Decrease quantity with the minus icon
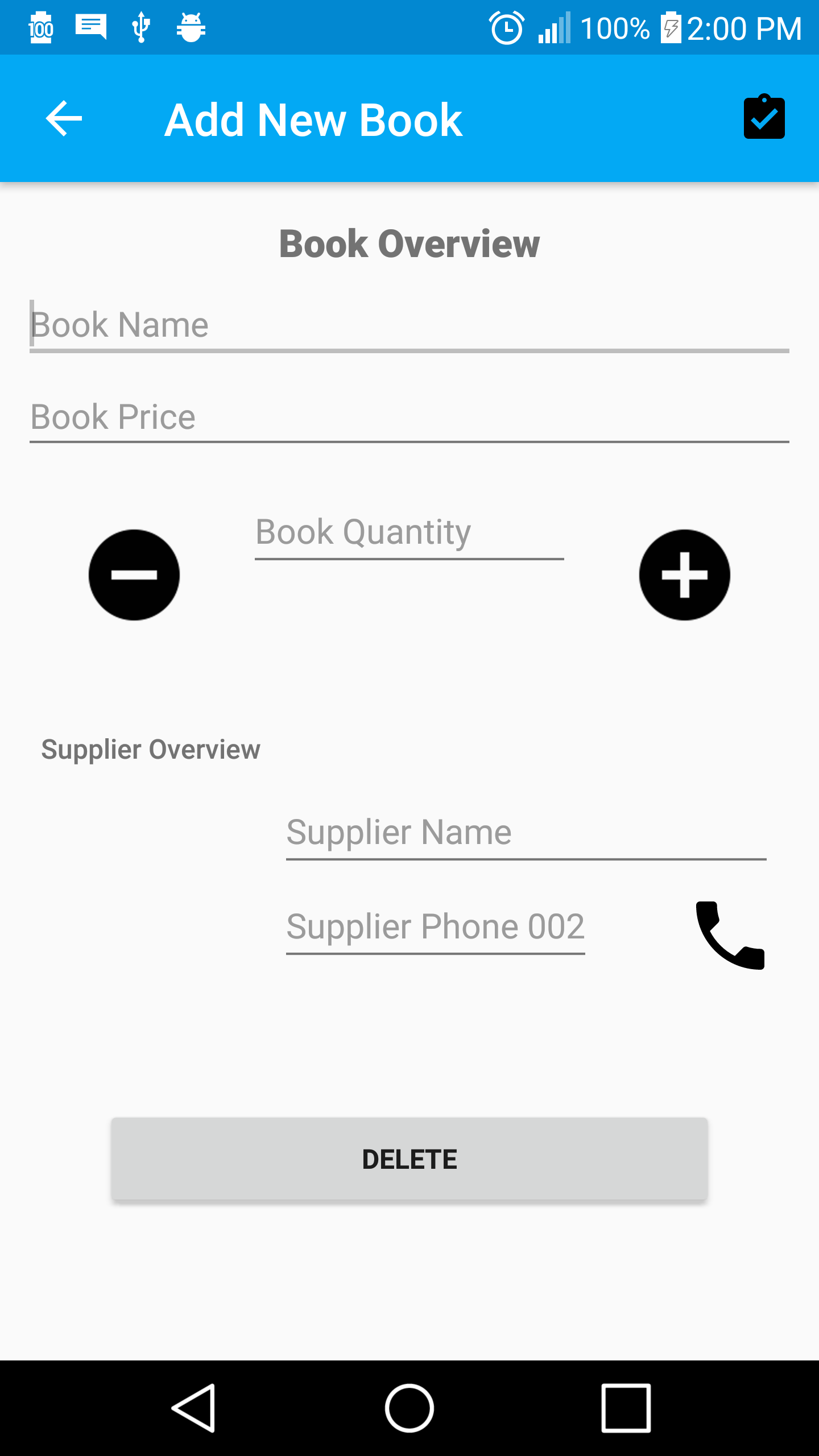 (x=135, y=575)
